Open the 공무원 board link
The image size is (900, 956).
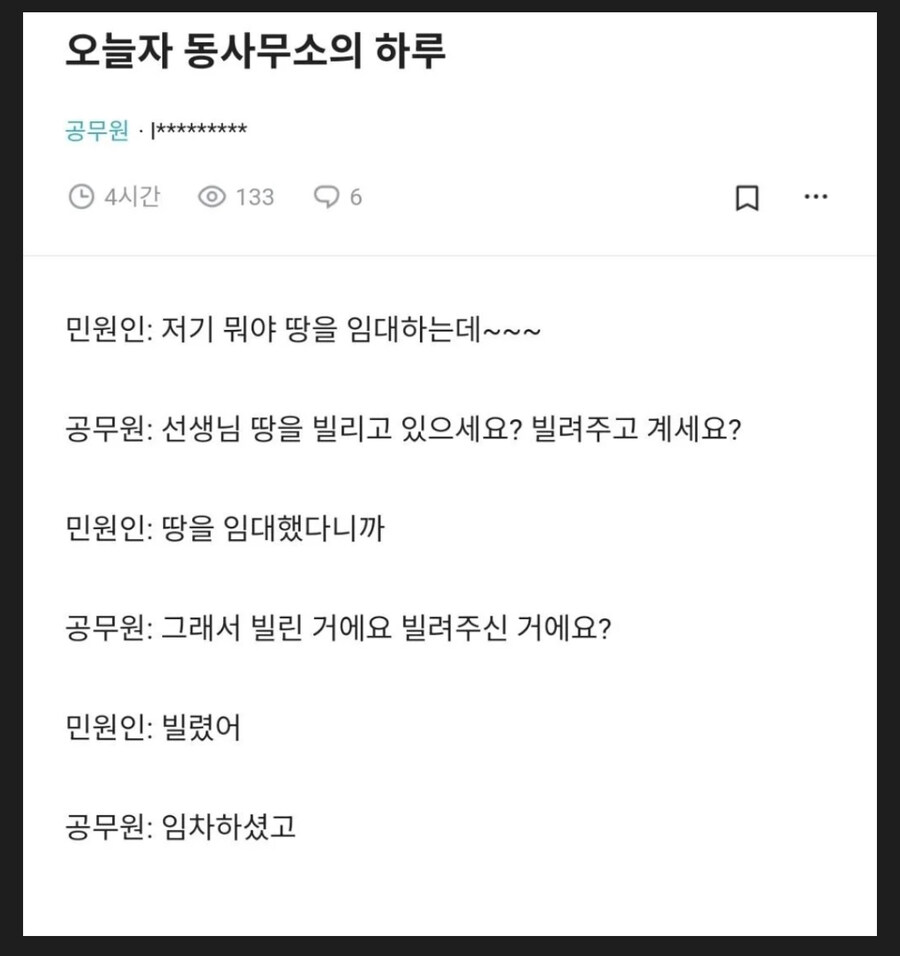pos(95,130)
